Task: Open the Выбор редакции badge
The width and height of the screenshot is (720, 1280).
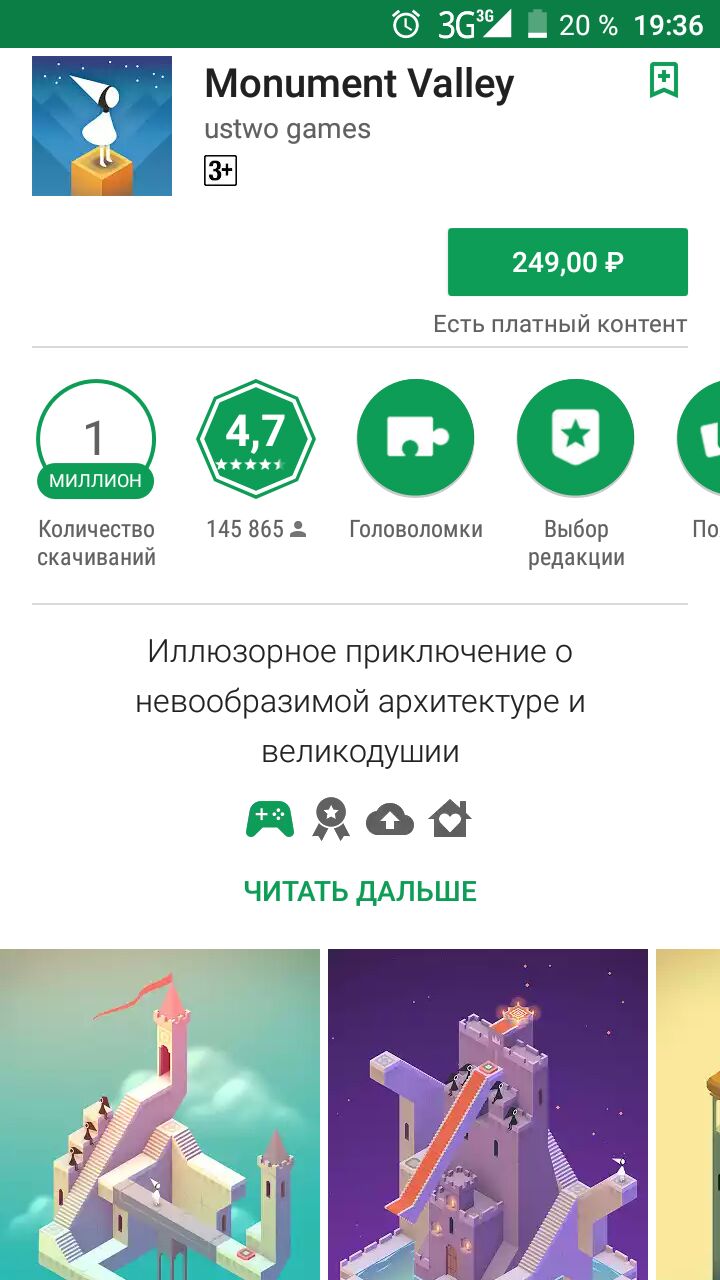Action: 575,438
